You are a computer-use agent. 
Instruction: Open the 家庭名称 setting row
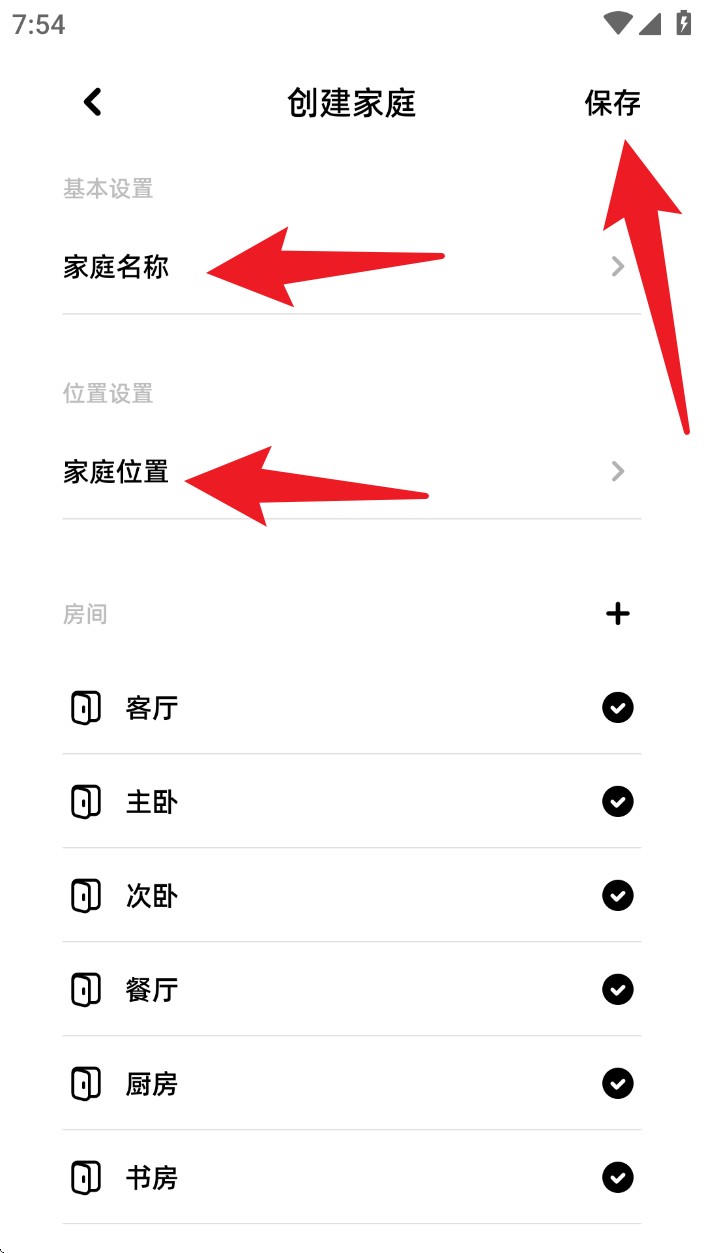click(351, 268)
